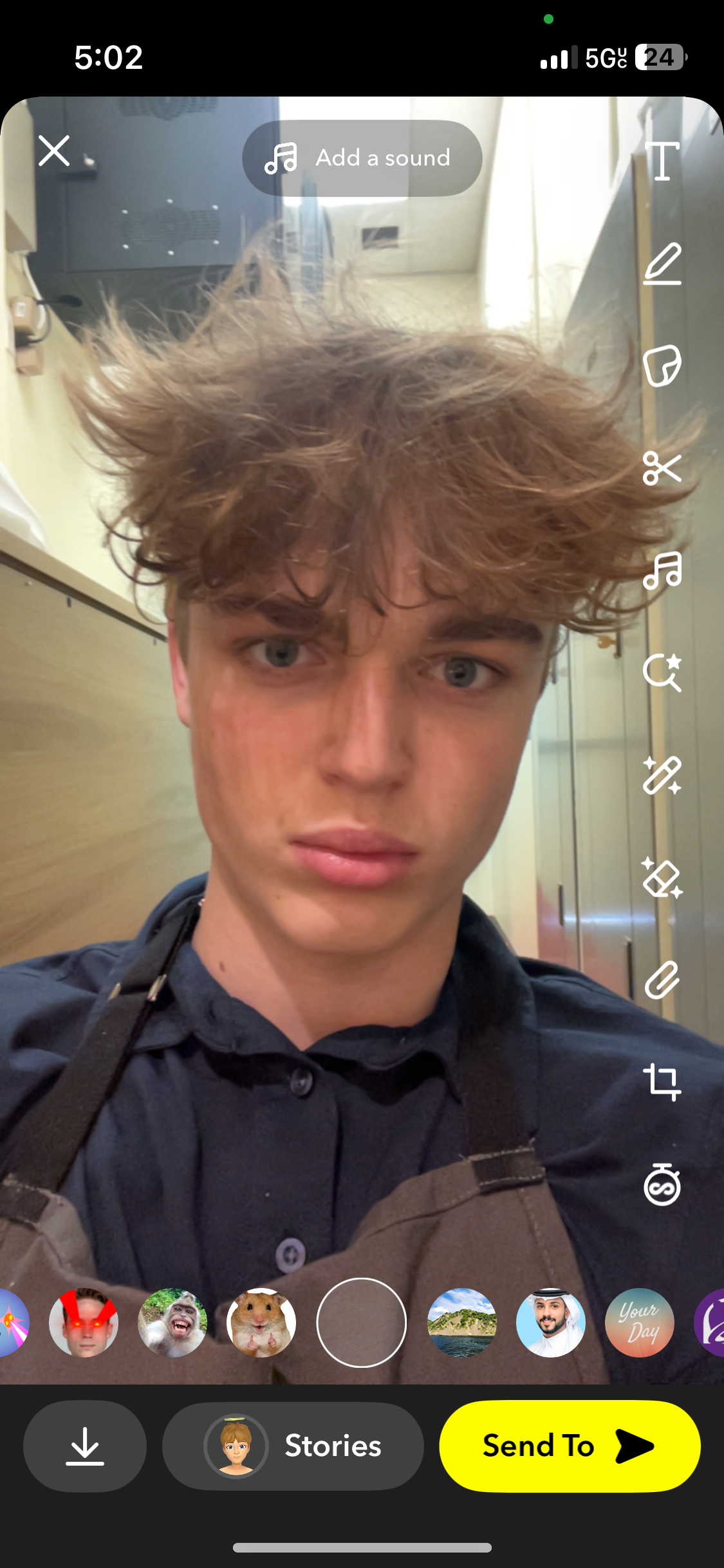Image resolution: width=724 pixels, height=1568 pixels.
Task: Close the snap preview with the X
Action: click(x=54, y=151)
